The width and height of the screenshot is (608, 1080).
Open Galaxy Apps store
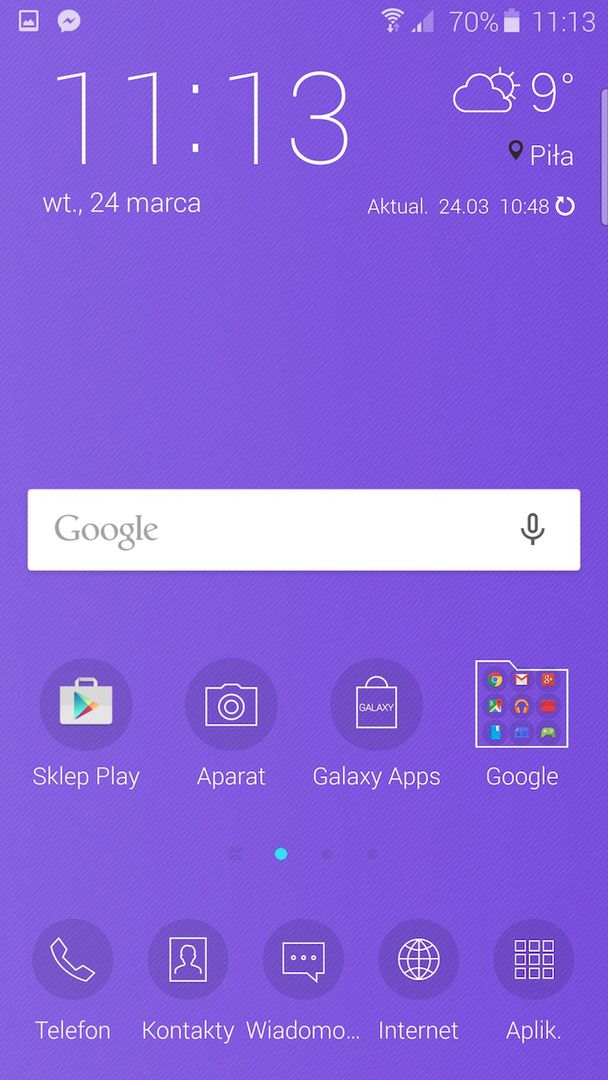tap(376, 705)
